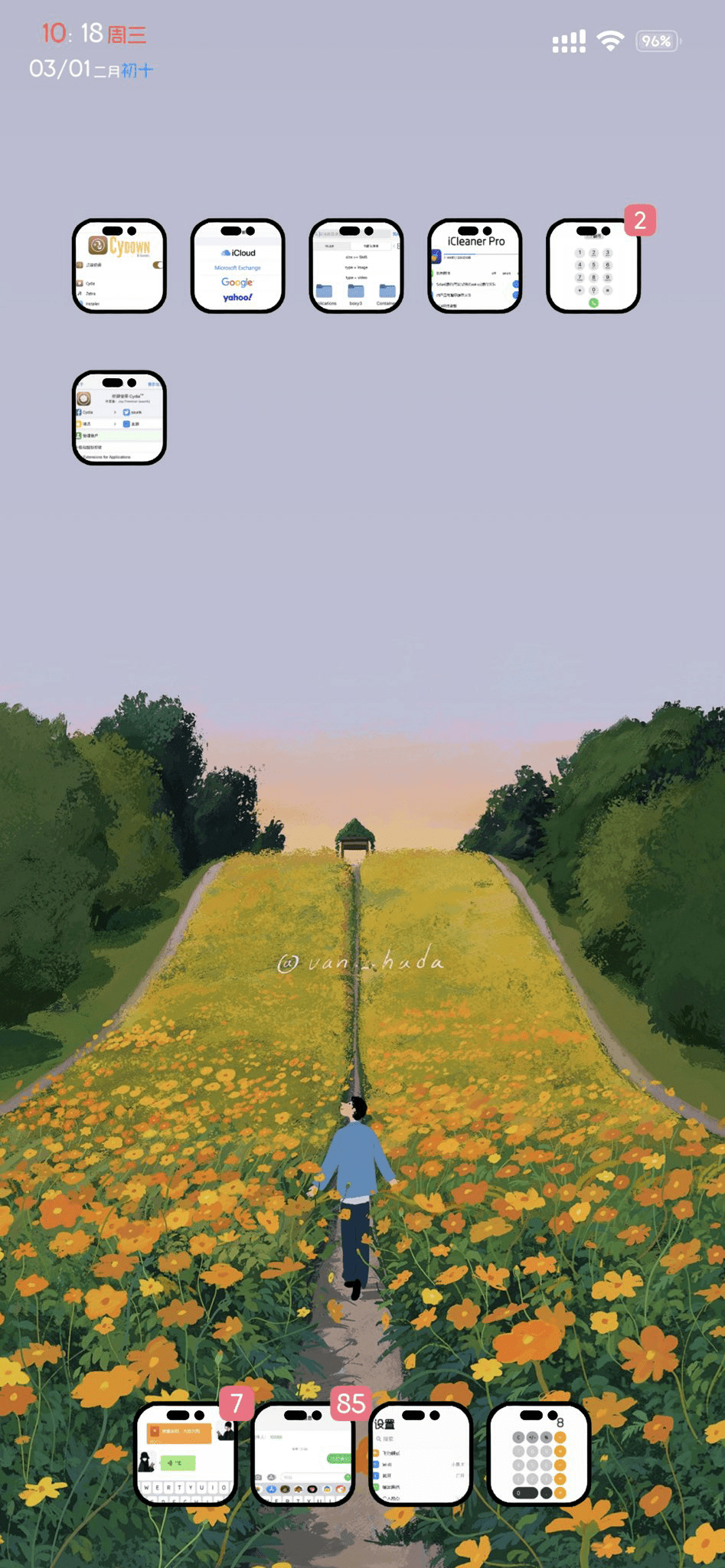Launch the Calculator app in the dock

point(538,1454)
